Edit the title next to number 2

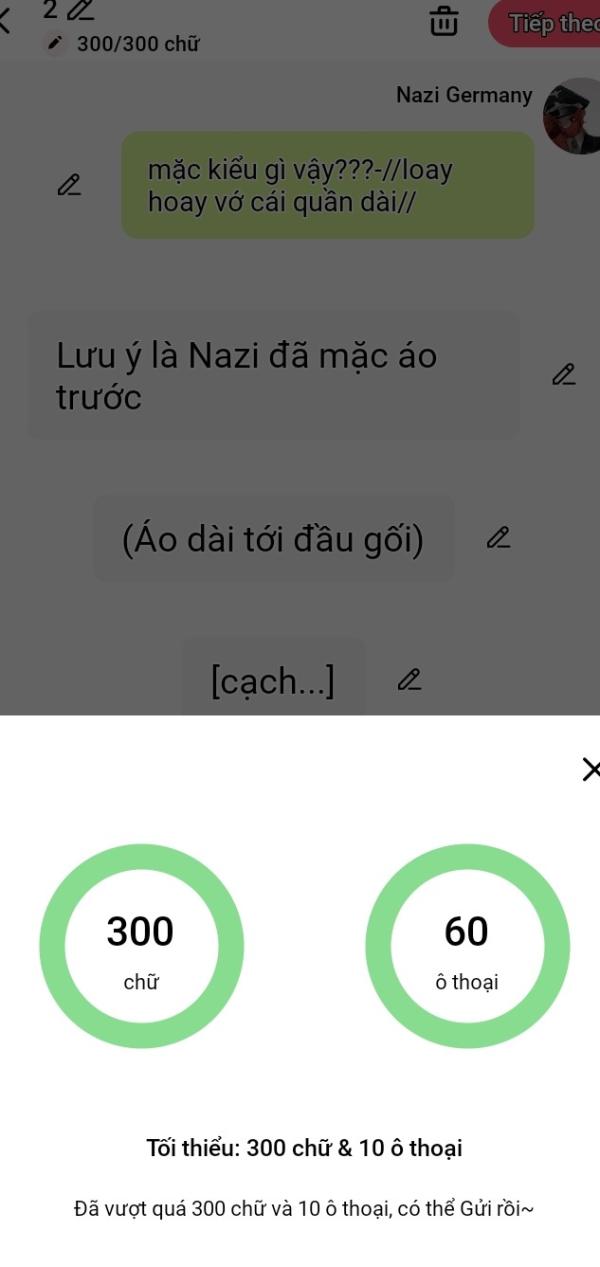81,11
